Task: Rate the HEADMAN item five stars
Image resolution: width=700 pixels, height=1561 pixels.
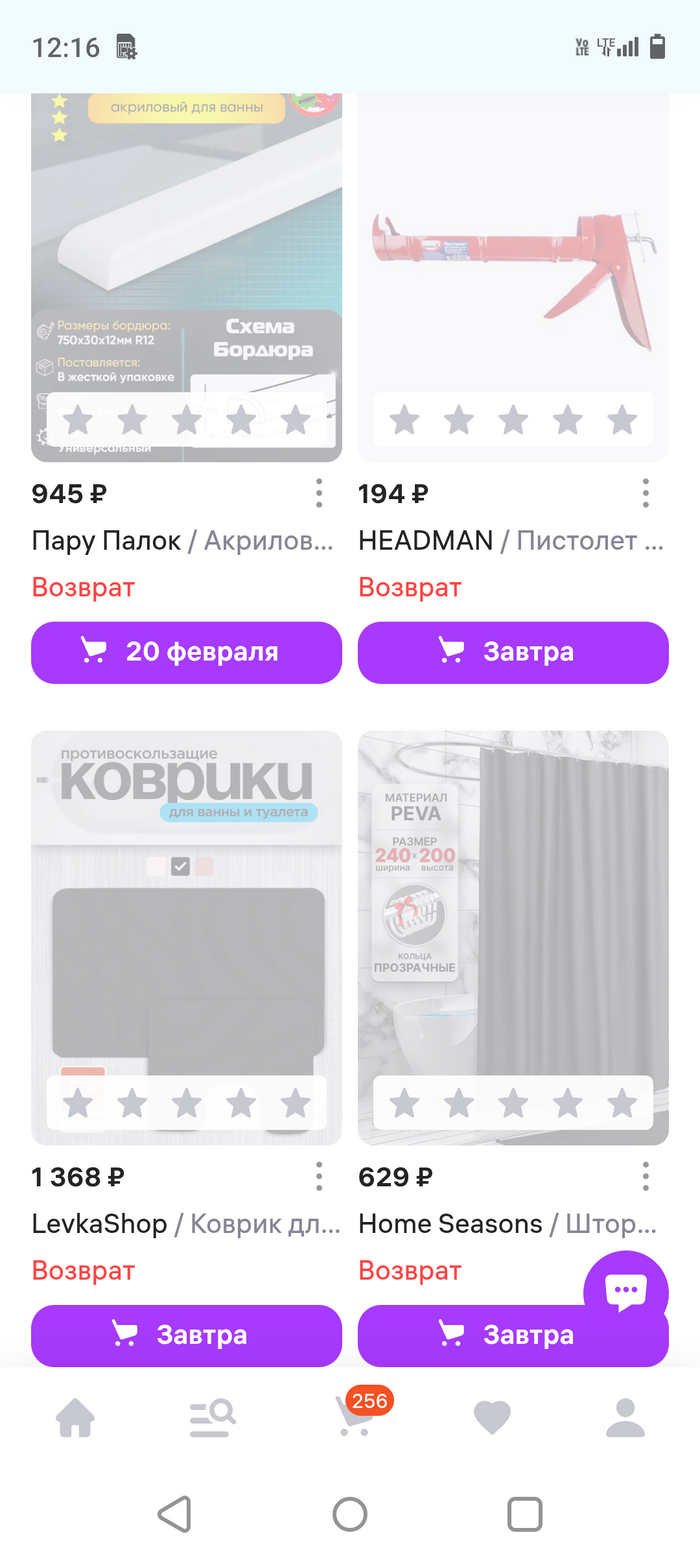Action: point(622,420)
